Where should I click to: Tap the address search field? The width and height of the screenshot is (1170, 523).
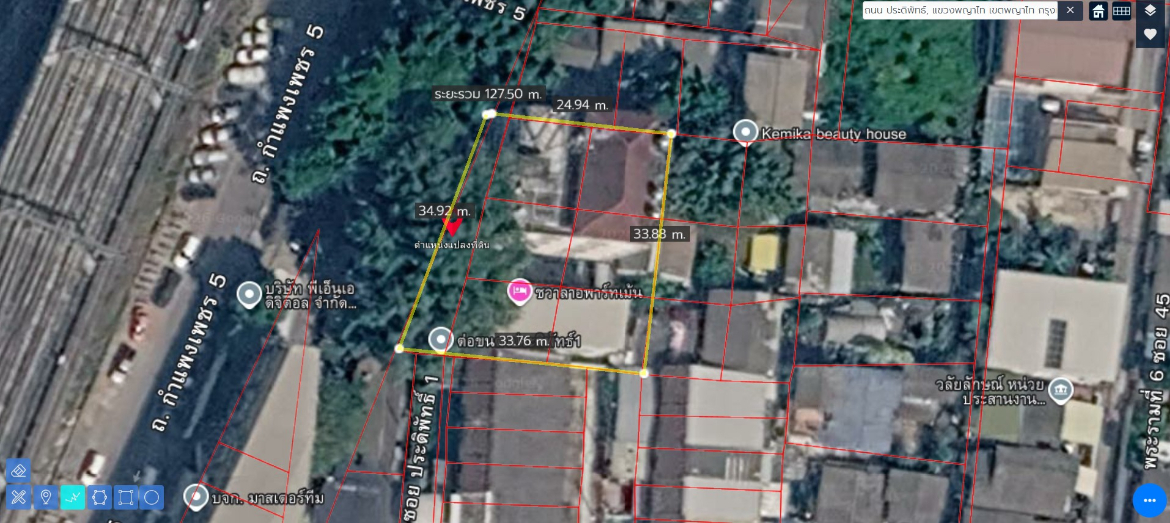[x=958, y=11]
